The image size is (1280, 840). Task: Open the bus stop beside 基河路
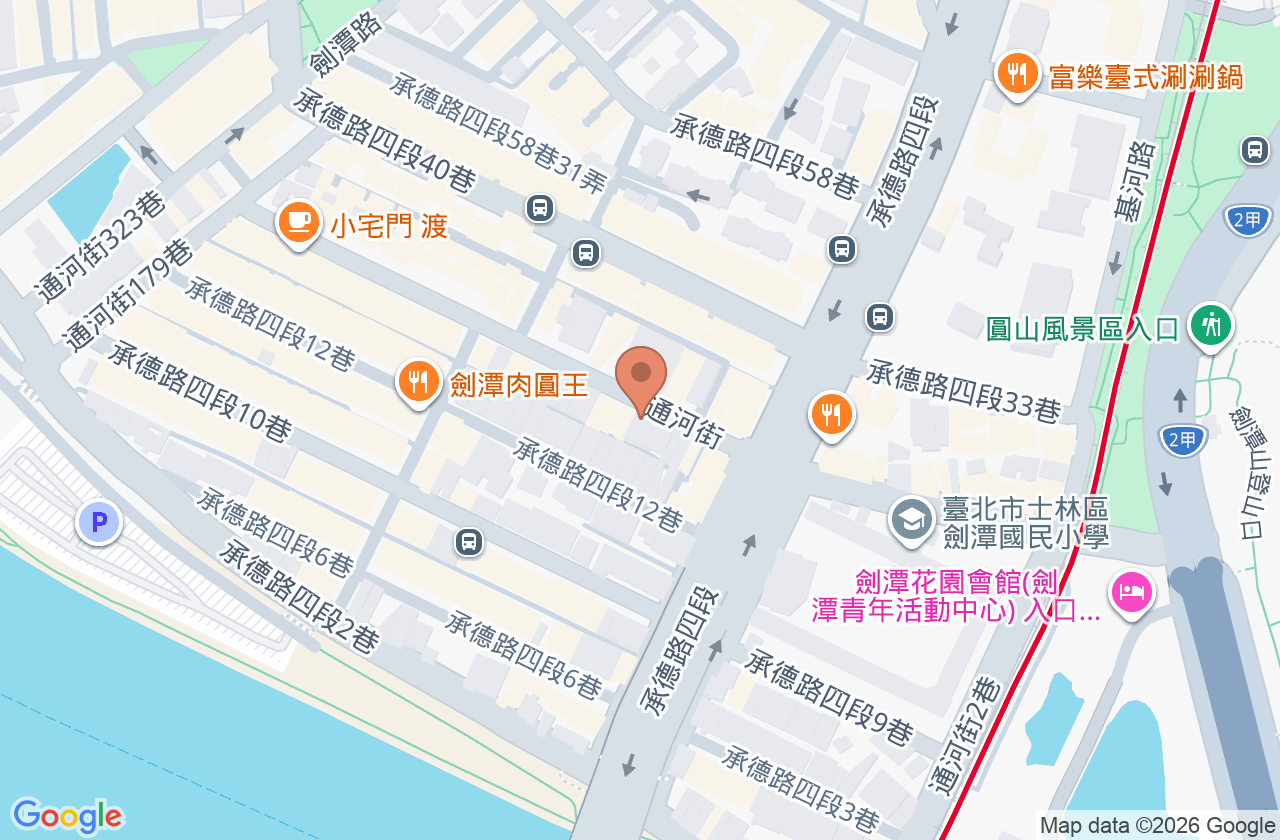[1254, 150]
